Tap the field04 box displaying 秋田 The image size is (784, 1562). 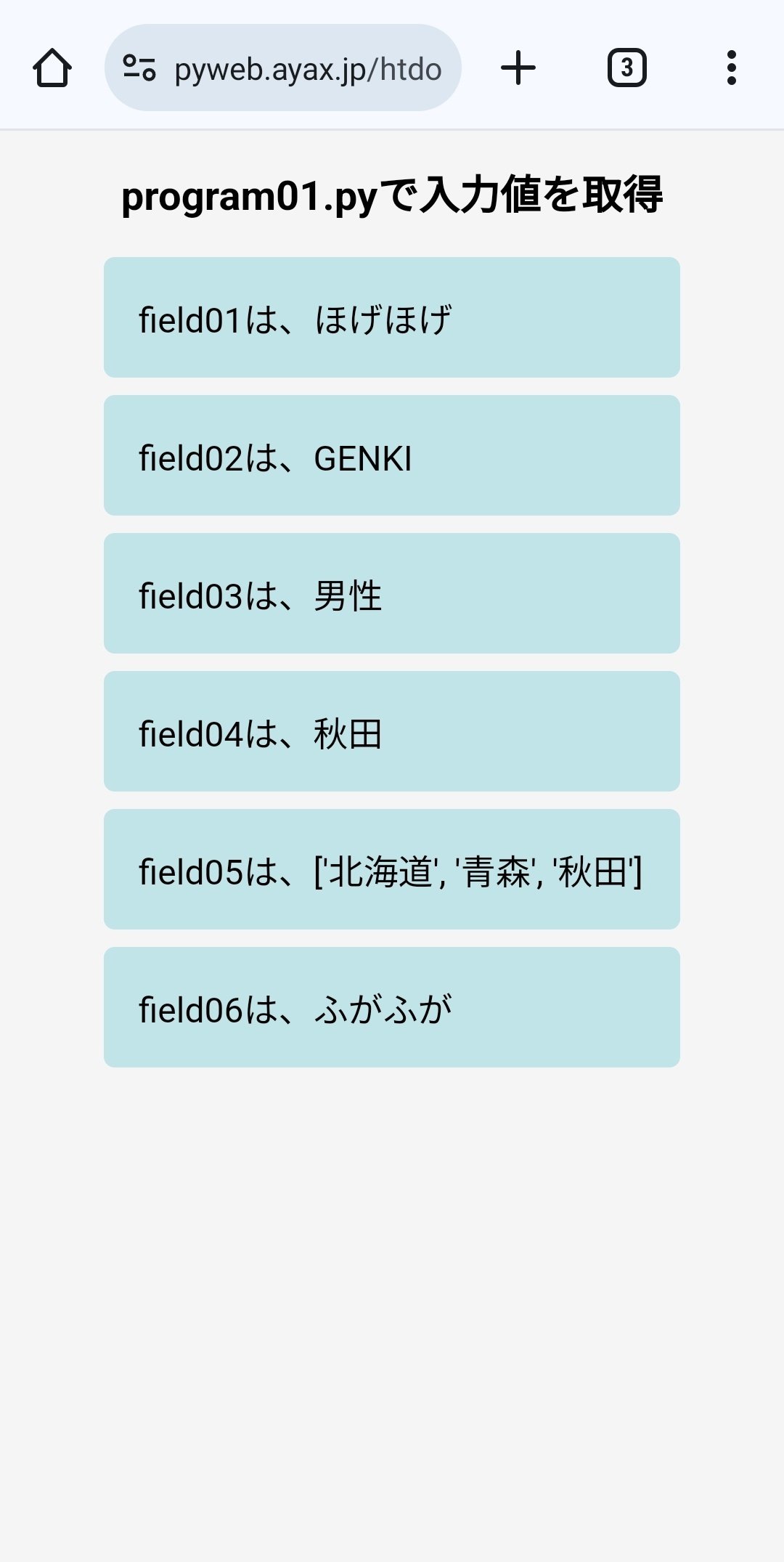click(392, 732)
